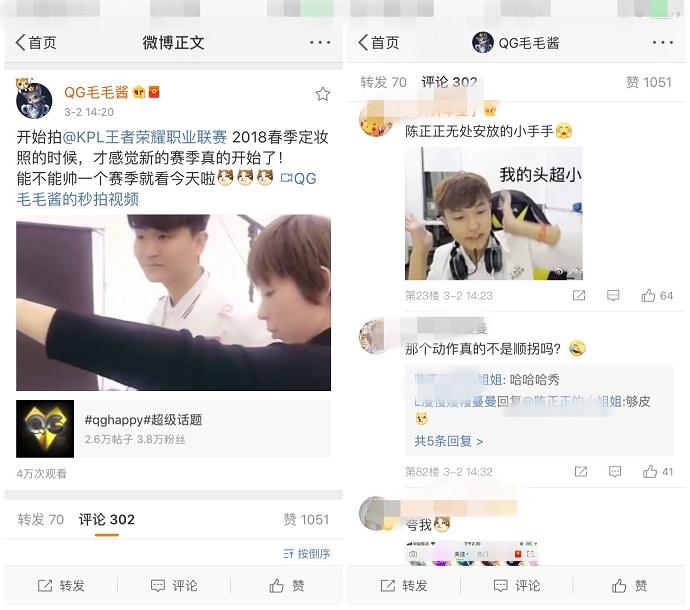
Task: Expand 共5条回复 replies
Action: pos(448,441)
